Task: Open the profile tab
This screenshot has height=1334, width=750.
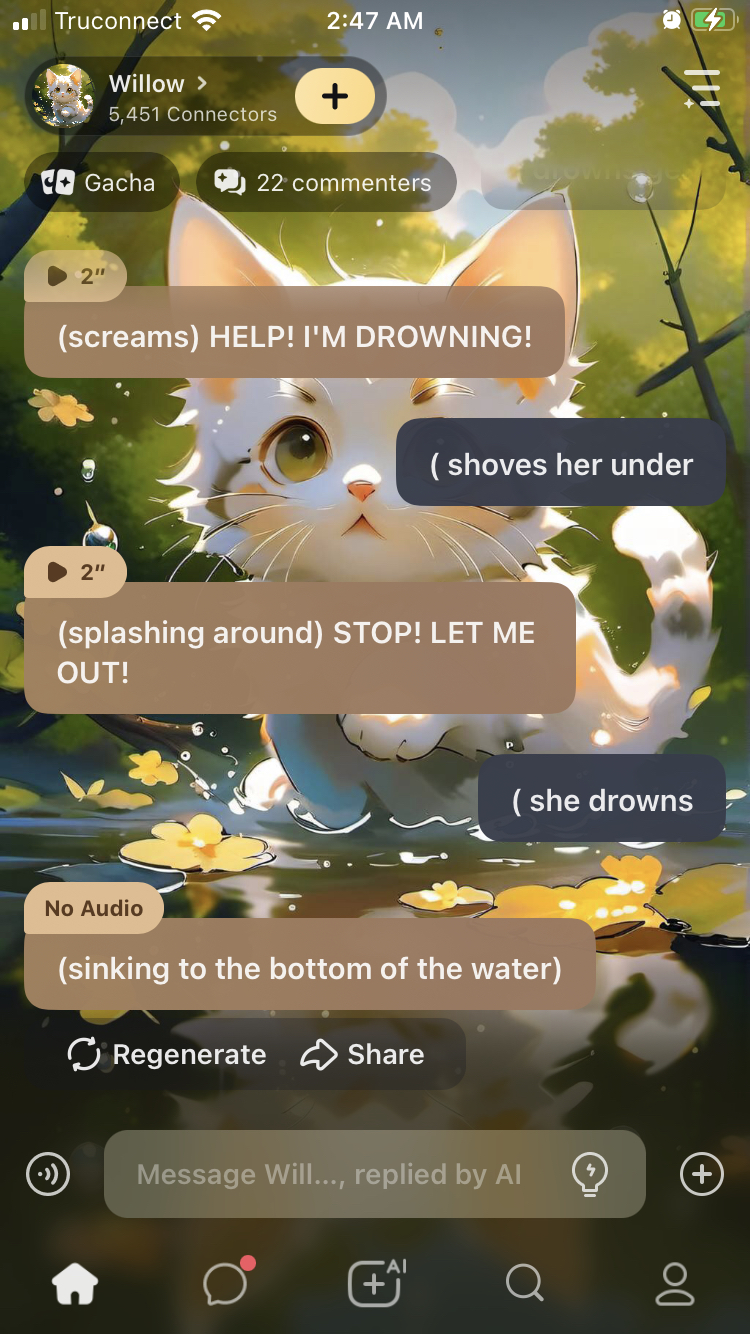Action: coord(674,1283)
